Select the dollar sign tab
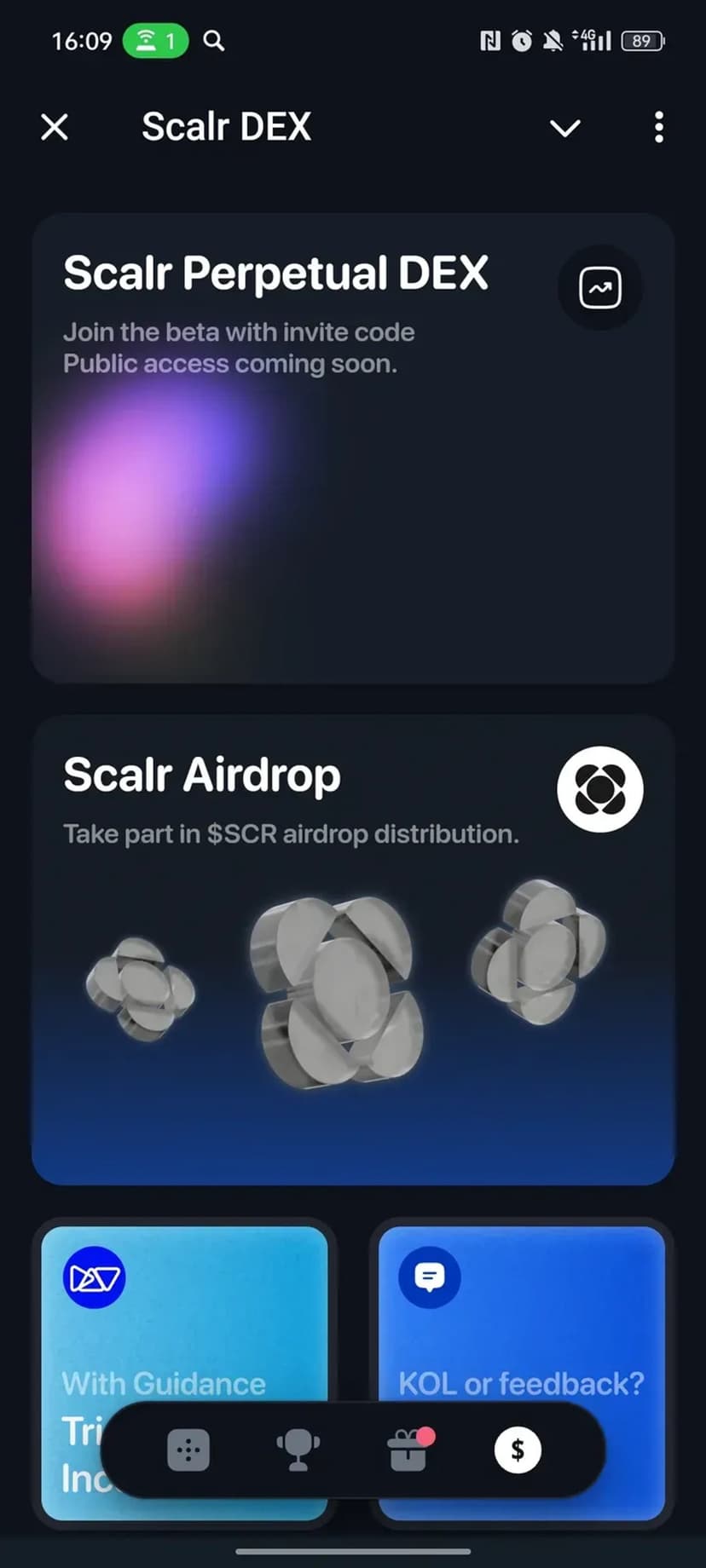706x1568 pixels. point(518,1450)
